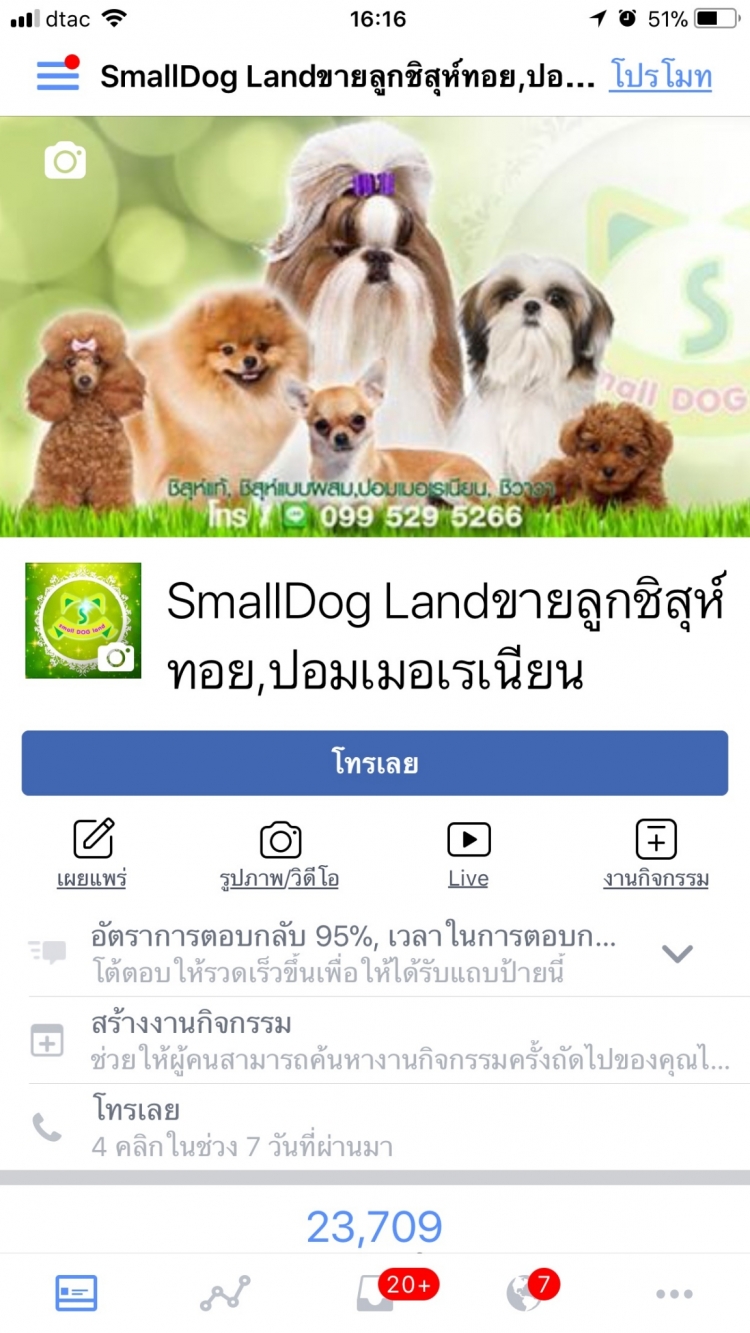Image resolution: width=750 pixels, height=1333 pixels.
Task: Open the hamburger menu
Action: (57, 76)
